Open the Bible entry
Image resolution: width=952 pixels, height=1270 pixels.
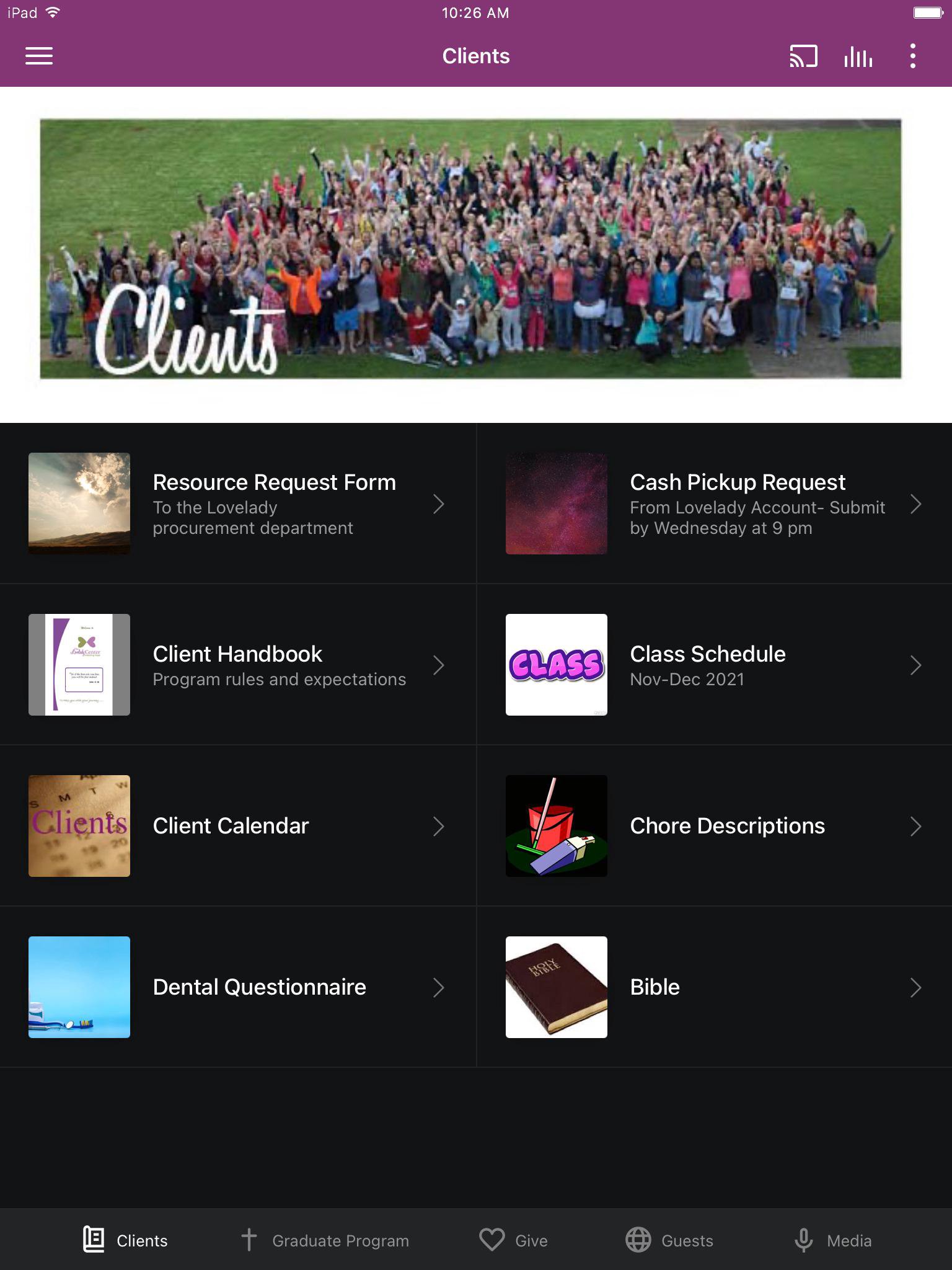pyautogui.click(x=714, y=987)
